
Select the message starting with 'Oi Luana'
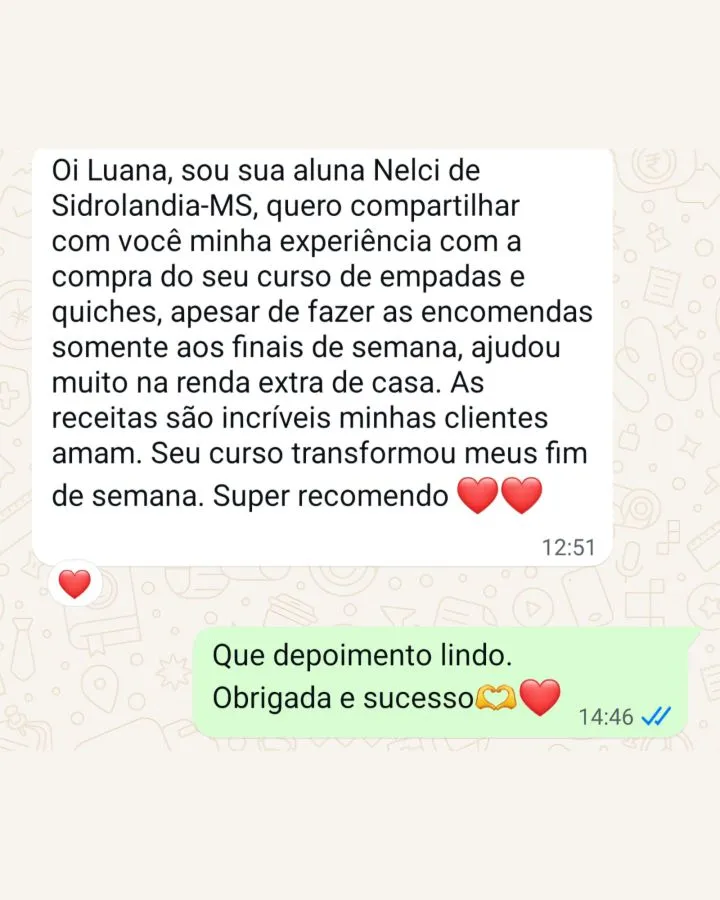[320, 330]
